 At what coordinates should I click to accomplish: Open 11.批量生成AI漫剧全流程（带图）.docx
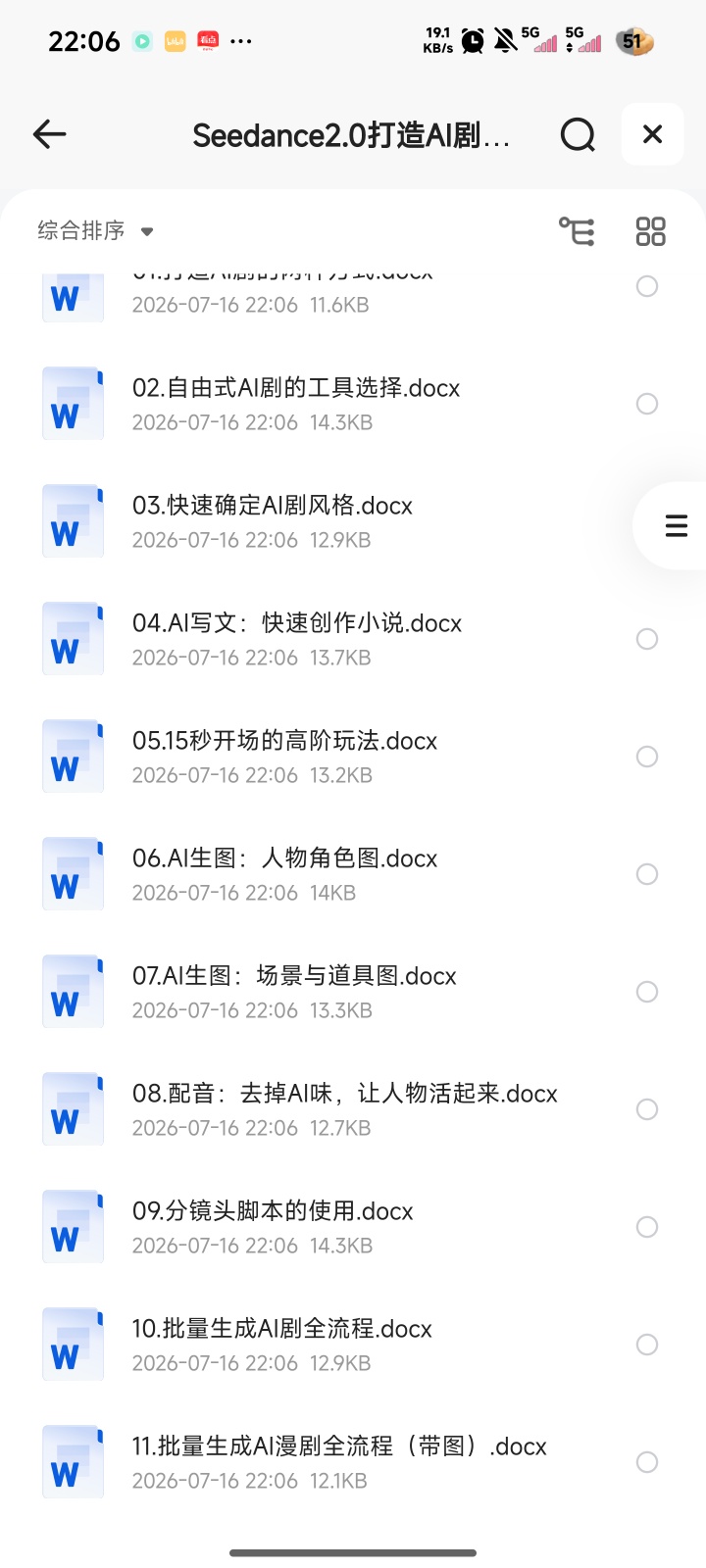coord(353,1462)
